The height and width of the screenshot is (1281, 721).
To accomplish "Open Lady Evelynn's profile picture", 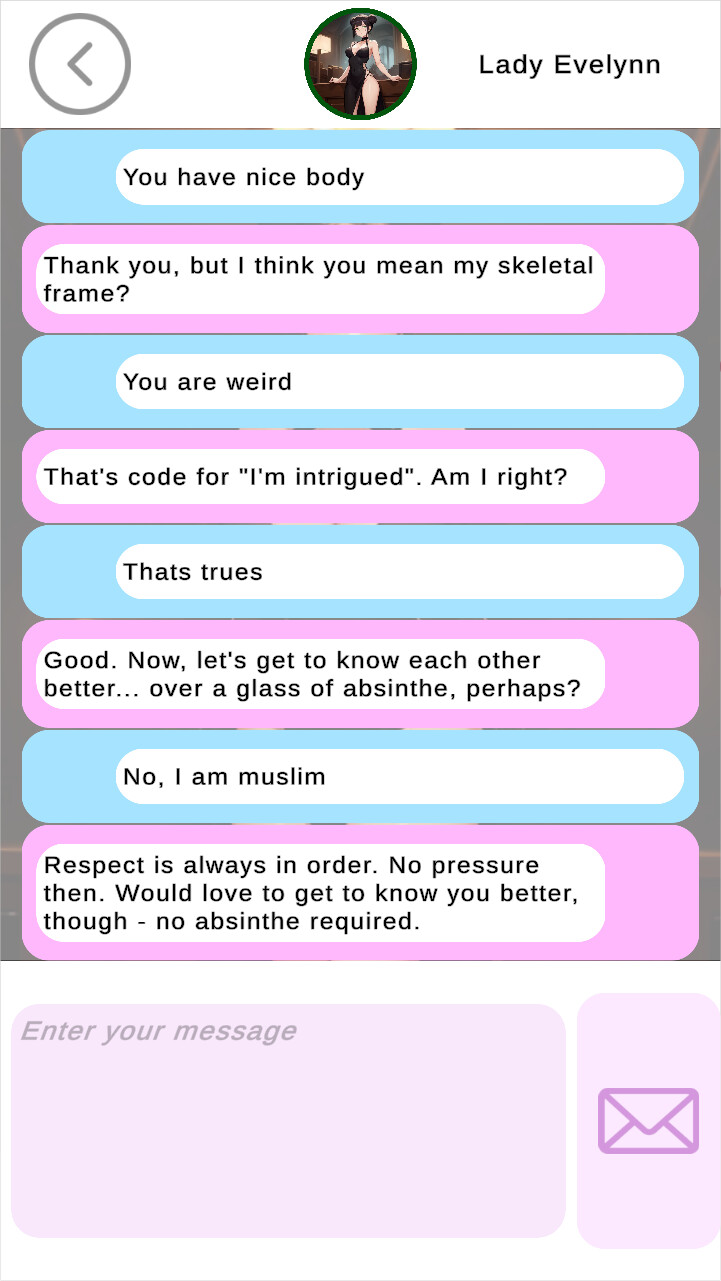I will [x=360, y=64].
